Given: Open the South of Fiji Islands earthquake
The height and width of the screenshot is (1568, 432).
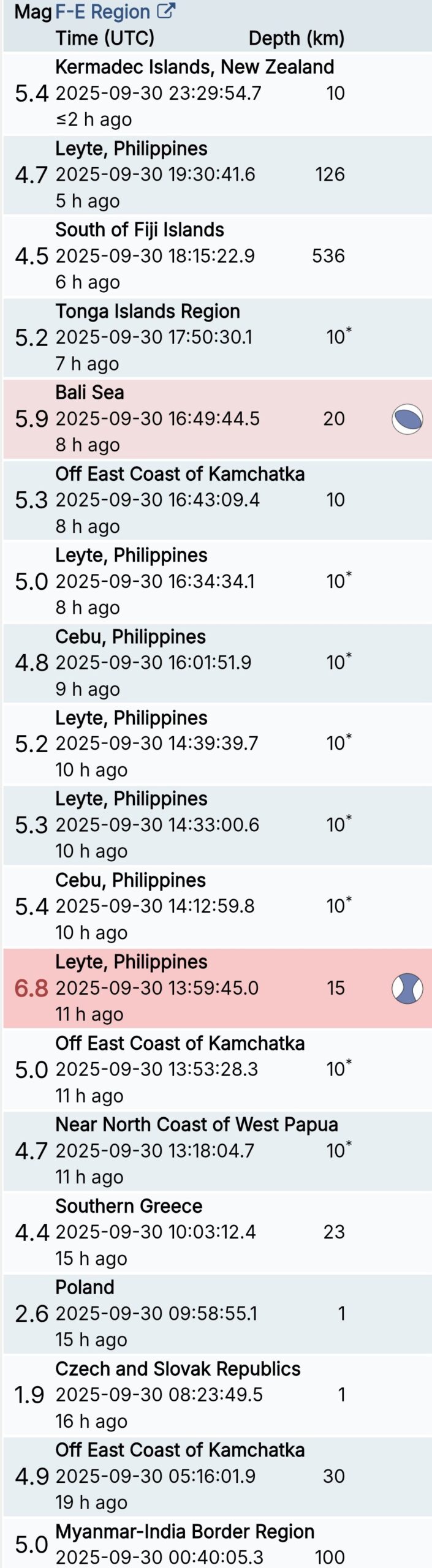Looking at the screenshot, I should (140, 230).
